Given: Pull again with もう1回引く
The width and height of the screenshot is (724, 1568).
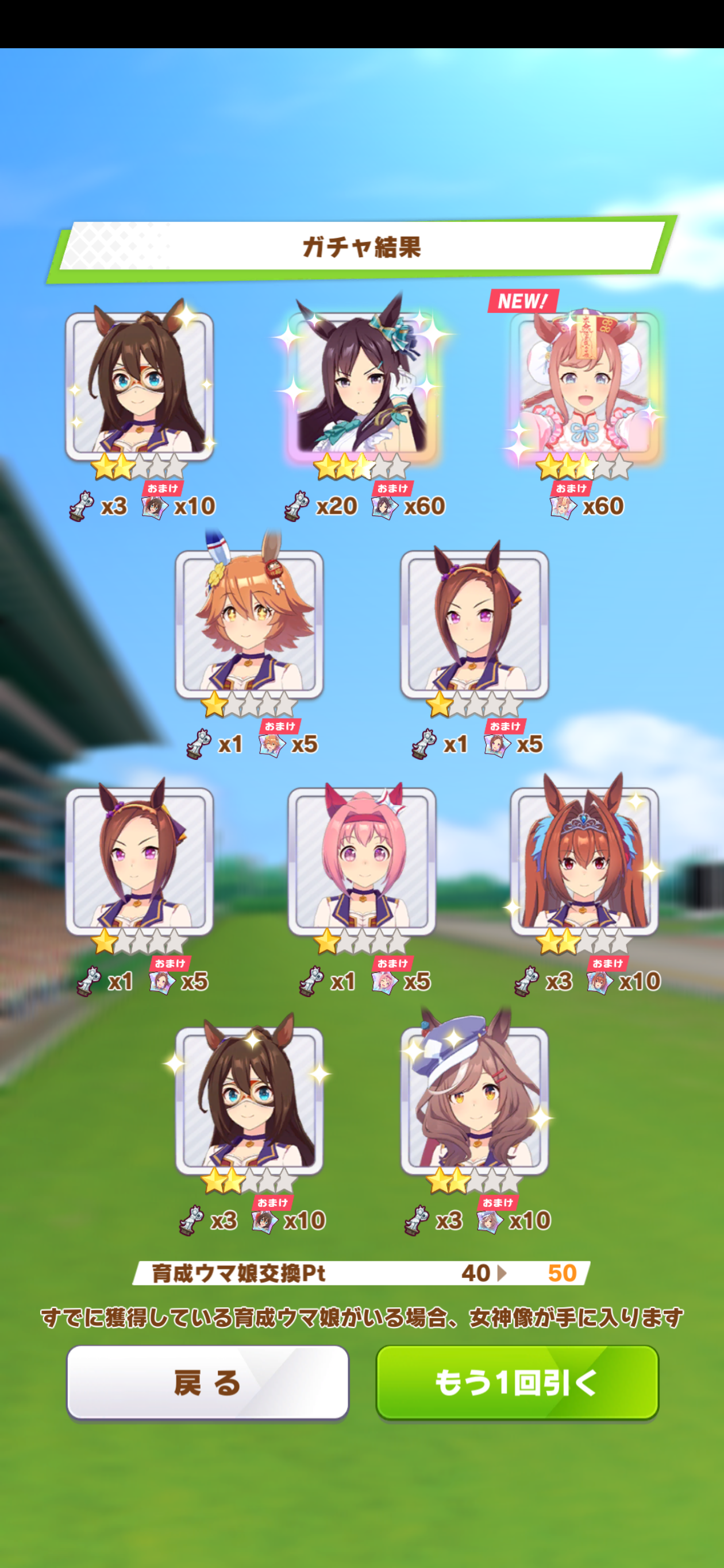Looking at the screenshot, I should click(517, 1382).
